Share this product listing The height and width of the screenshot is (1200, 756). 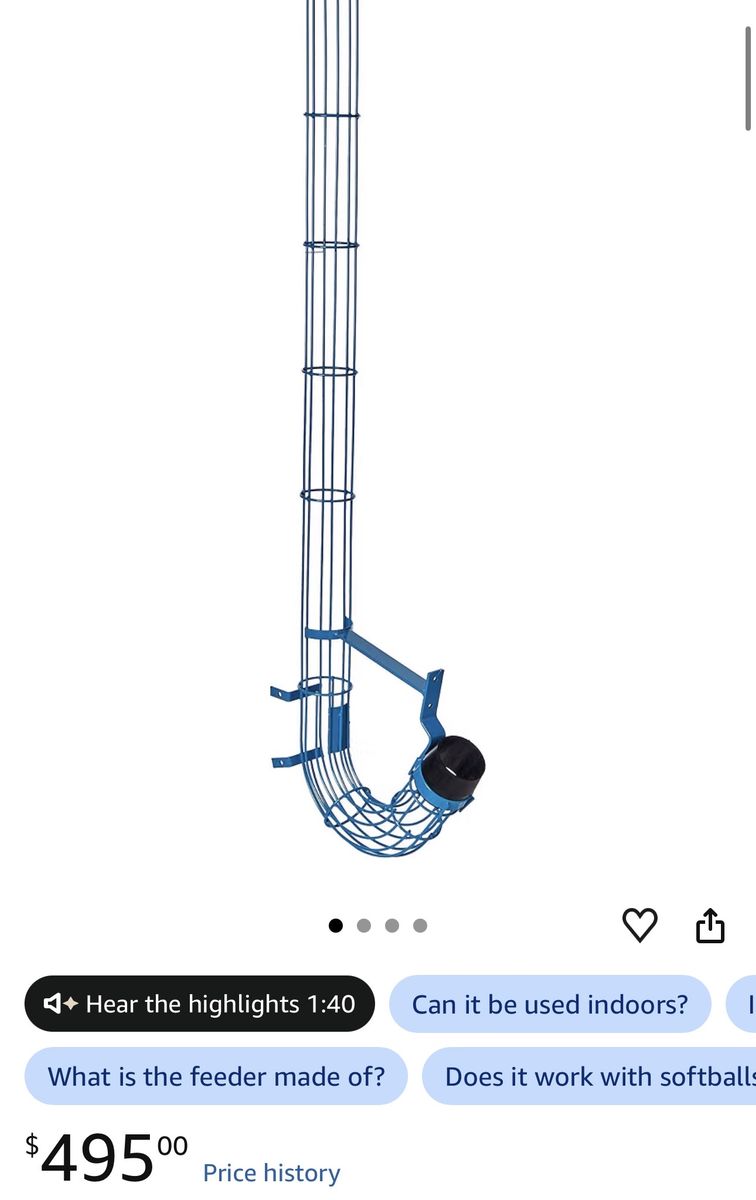[710, 925]
